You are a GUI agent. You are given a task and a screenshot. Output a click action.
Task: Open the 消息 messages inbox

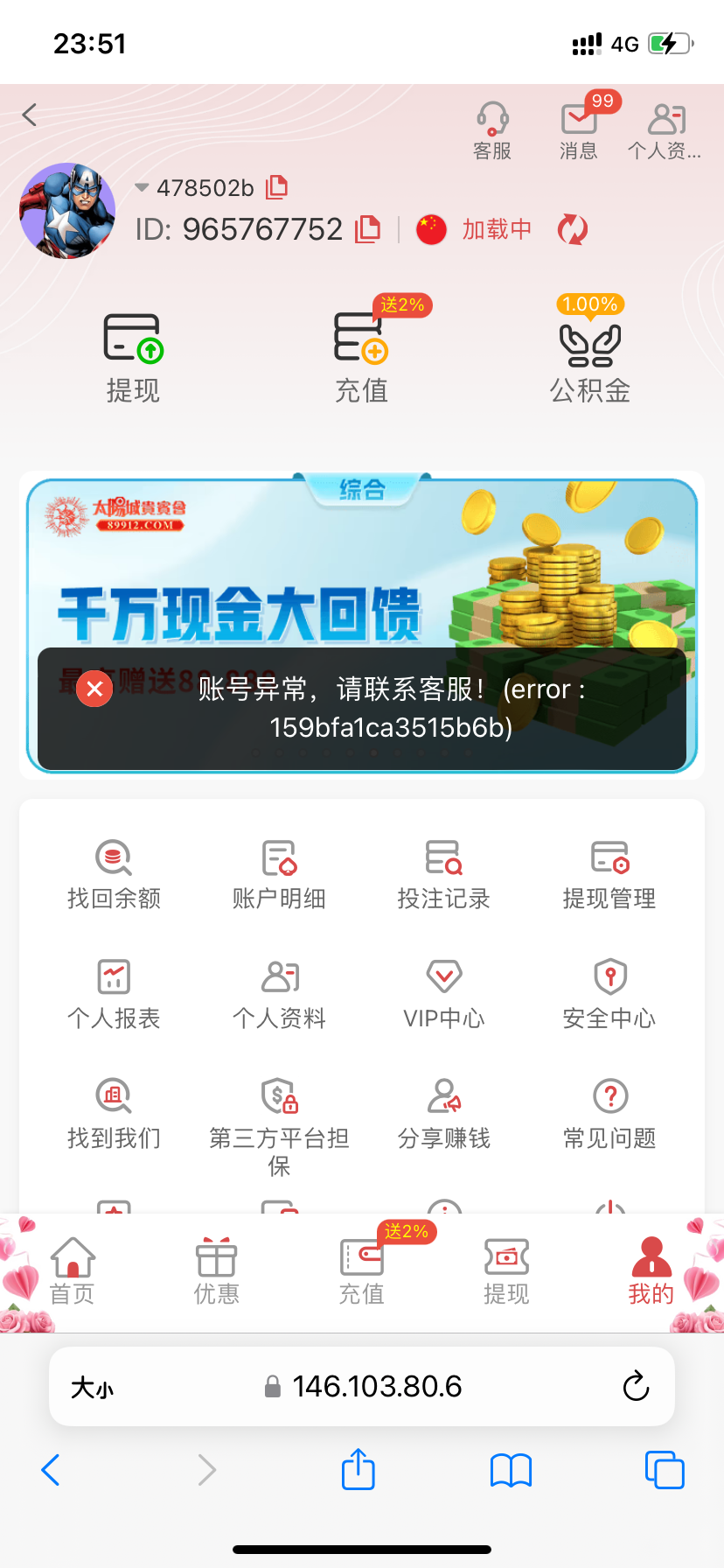(x=578, y=129)
